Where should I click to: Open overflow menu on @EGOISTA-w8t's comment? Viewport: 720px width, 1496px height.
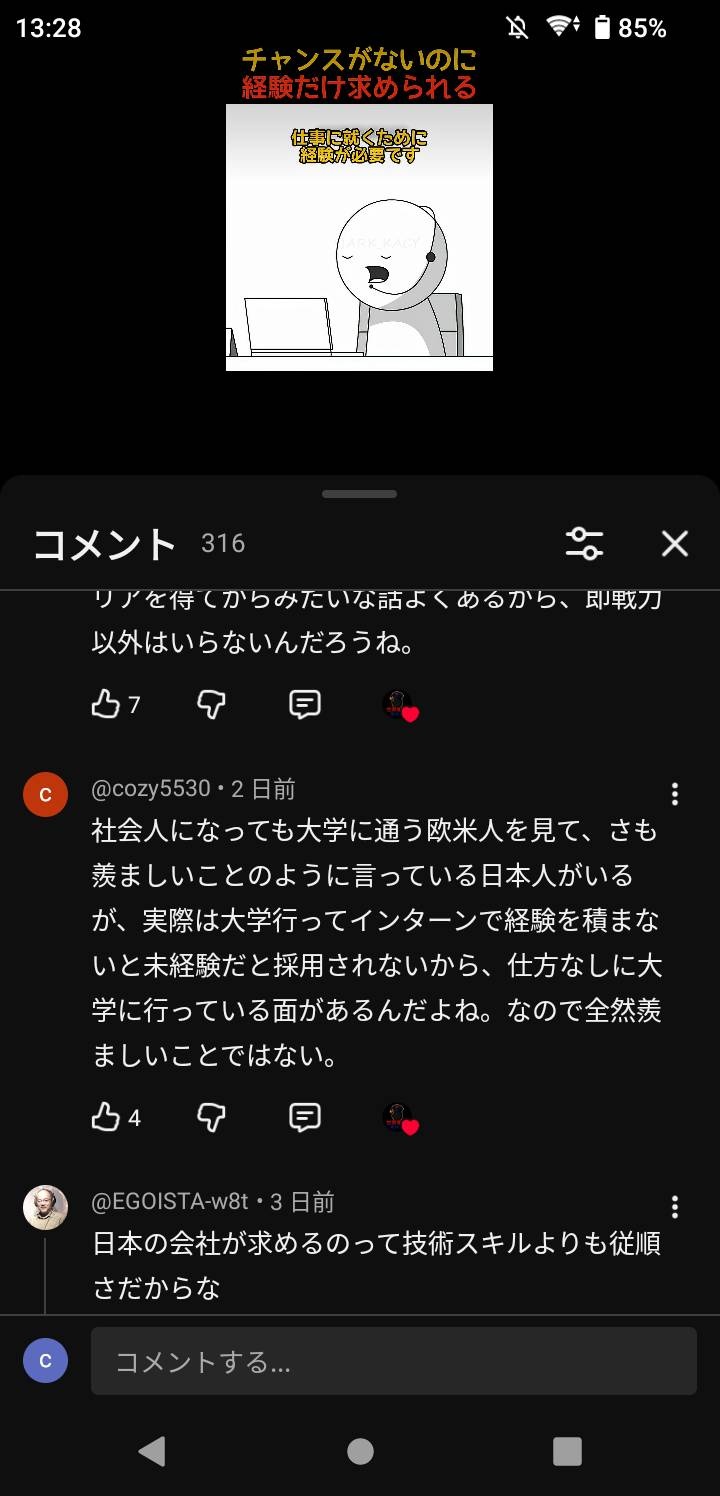pyautogui.click(x=675, y=1207)
